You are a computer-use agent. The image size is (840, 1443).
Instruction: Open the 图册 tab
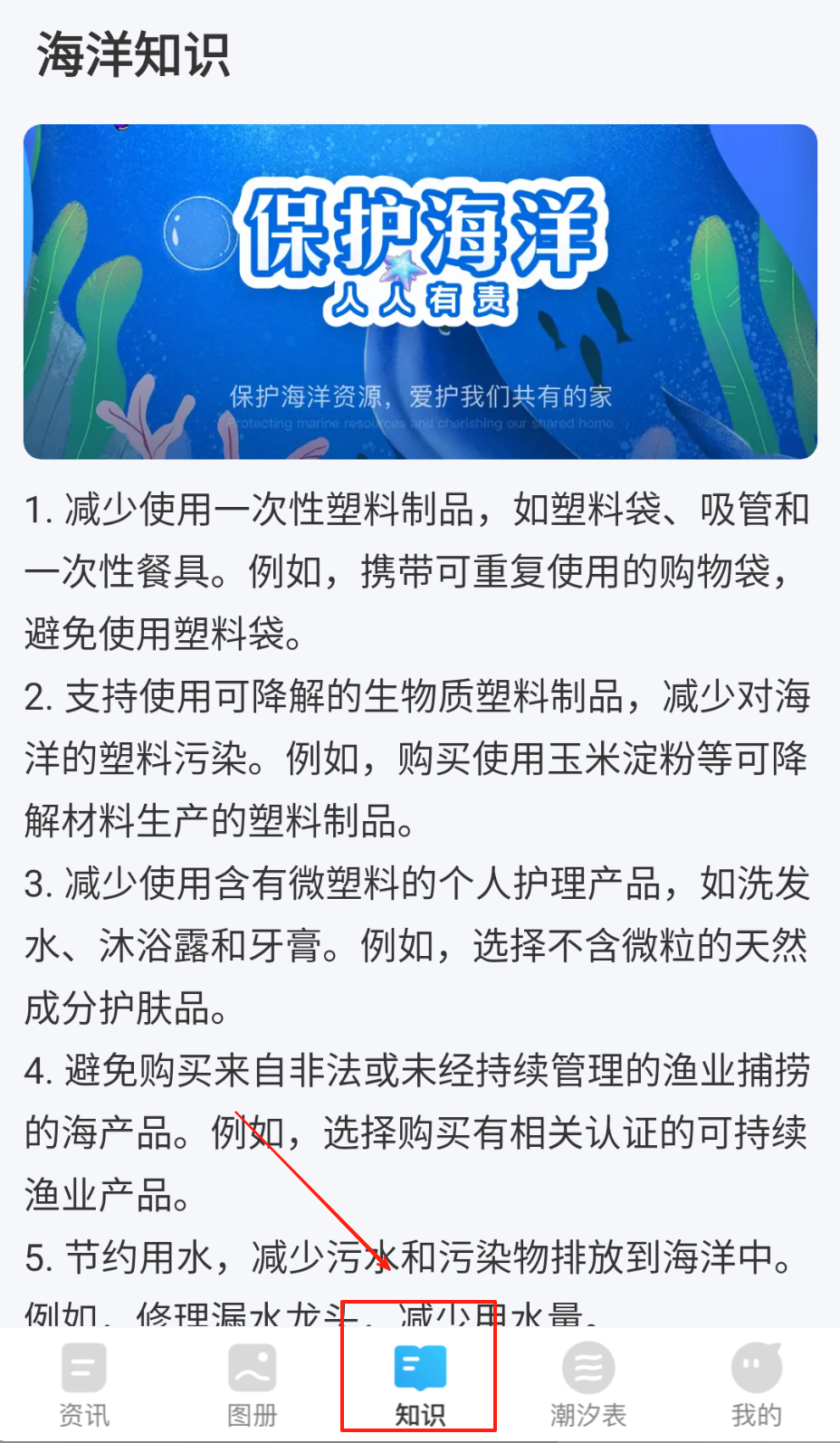tap(252, 1382)
